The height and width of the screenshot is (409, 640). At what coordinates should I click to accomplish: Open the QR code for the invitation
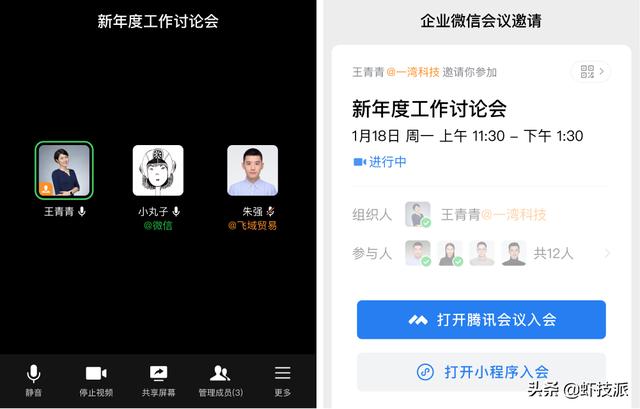[590, 72]
